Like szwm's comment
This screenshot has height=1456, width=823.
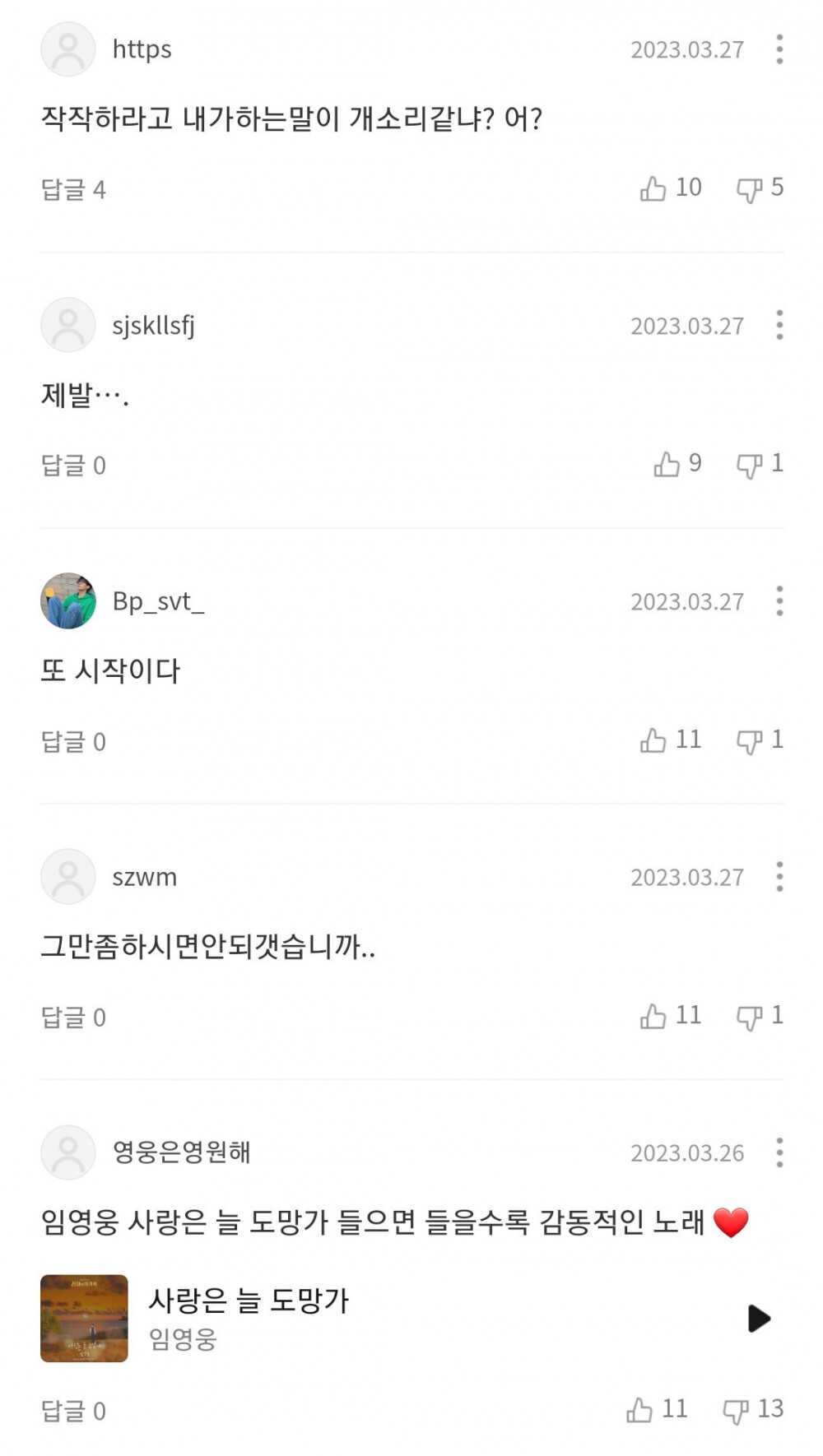pyautogui.click(x=653, y=1016)
